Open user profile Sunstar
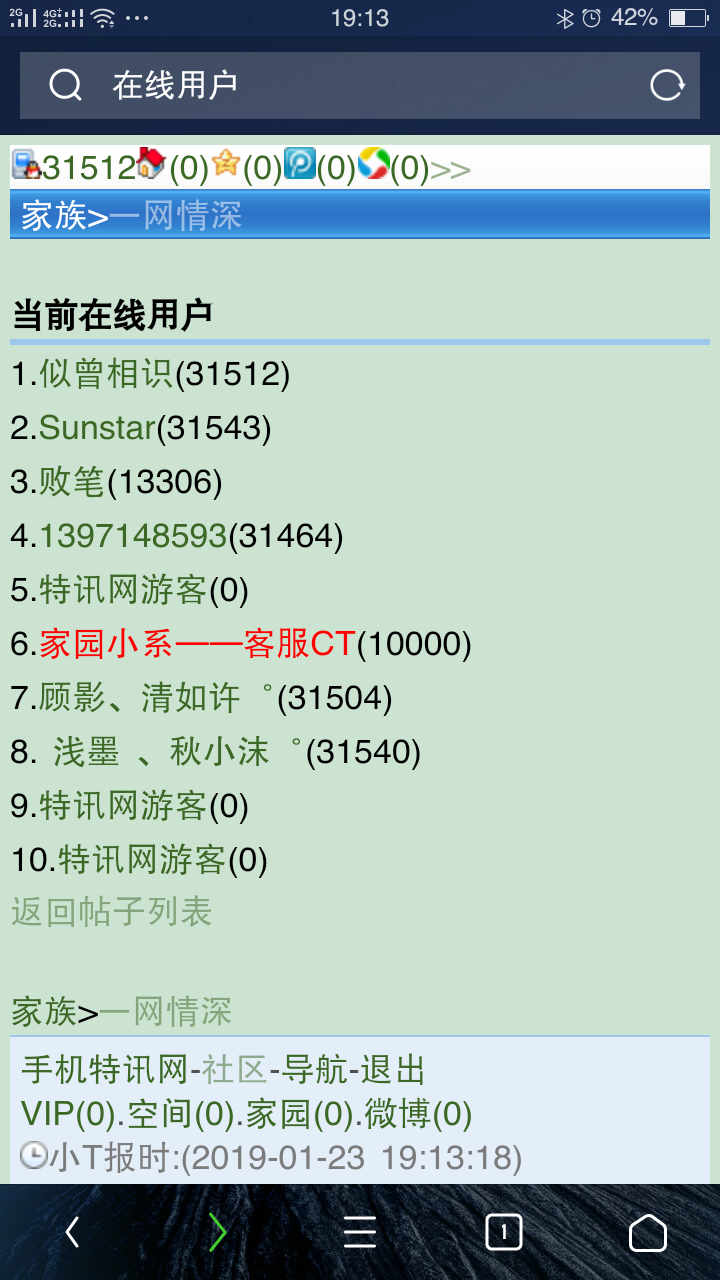720x1280 pixels. click(x=97, y=429)
